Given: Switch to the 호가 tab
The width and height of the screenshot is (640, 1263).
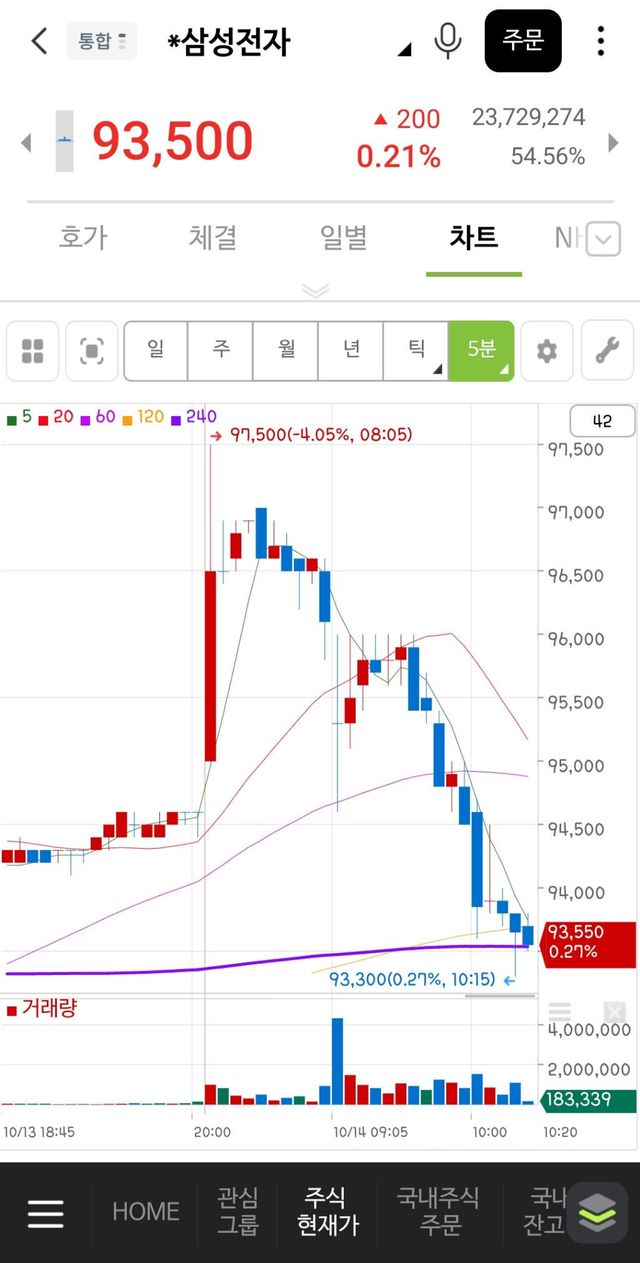Looking at the screenshot, I should [83, 238].
